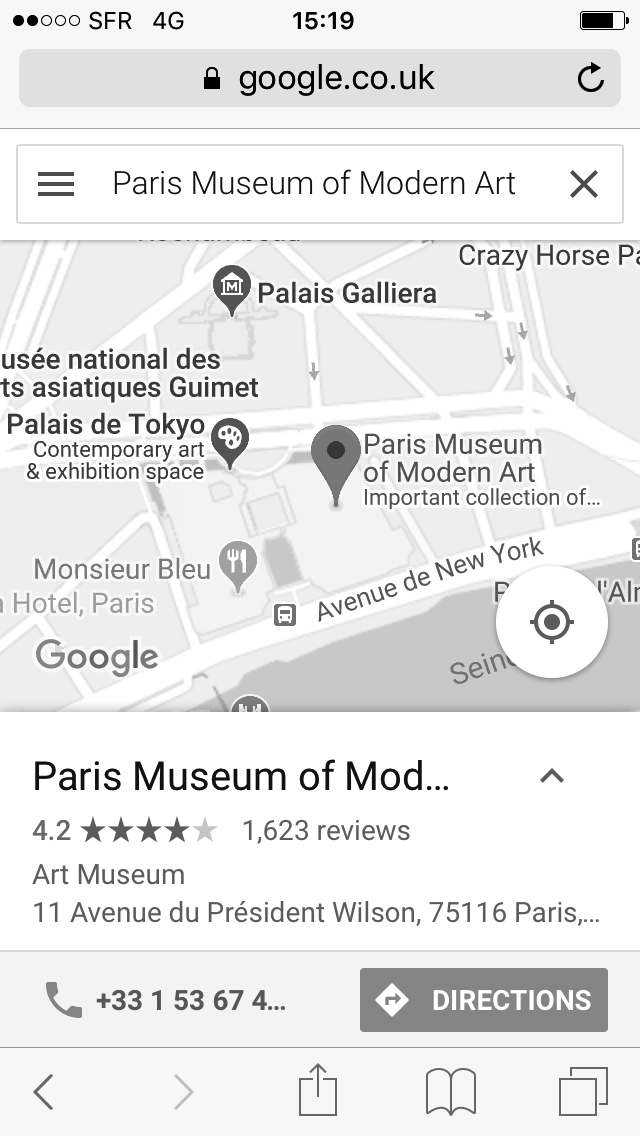Tap the google.co.uk address bar
Viewport: 640px width, 1136px height.
coord(320,78)
